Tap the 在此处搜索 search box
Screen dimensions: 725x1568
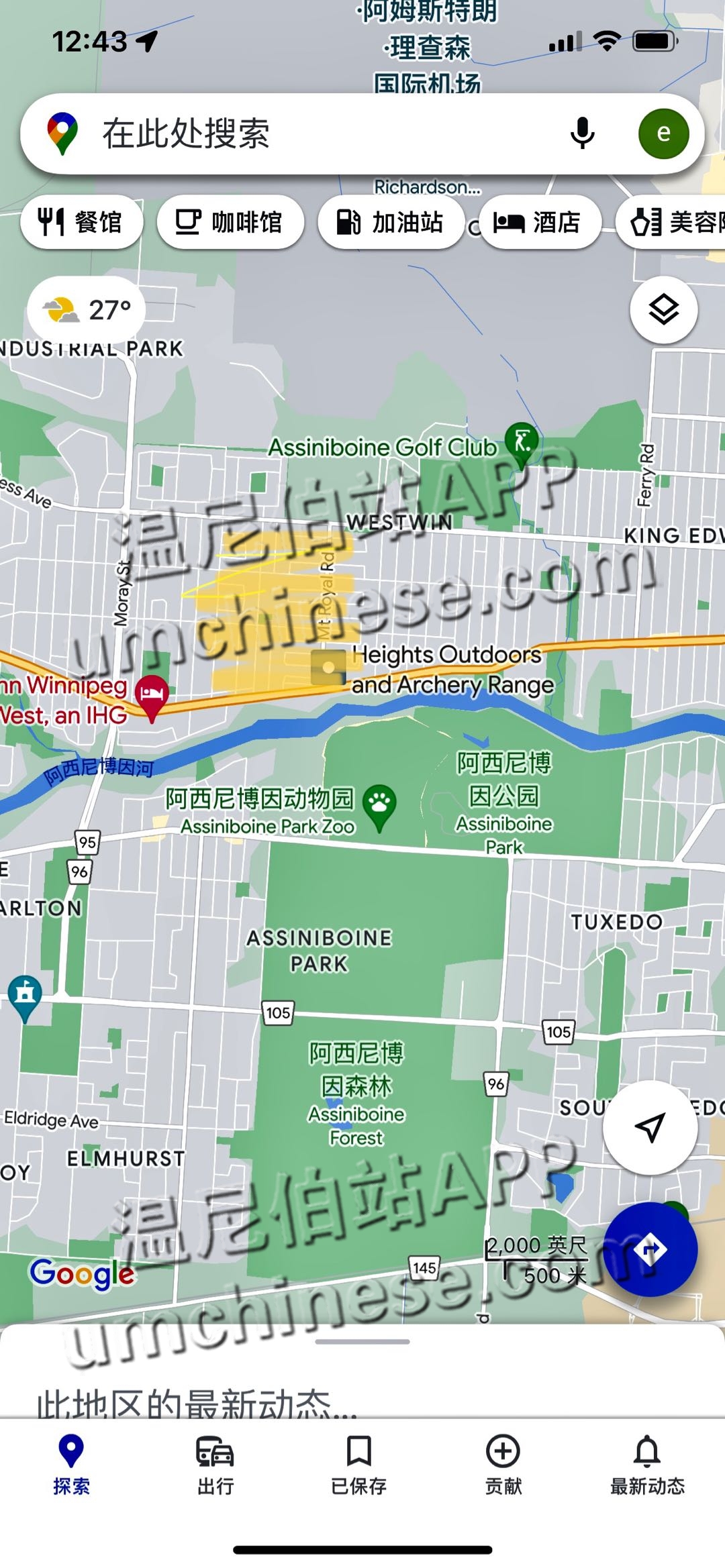click(x=302, y=134)
